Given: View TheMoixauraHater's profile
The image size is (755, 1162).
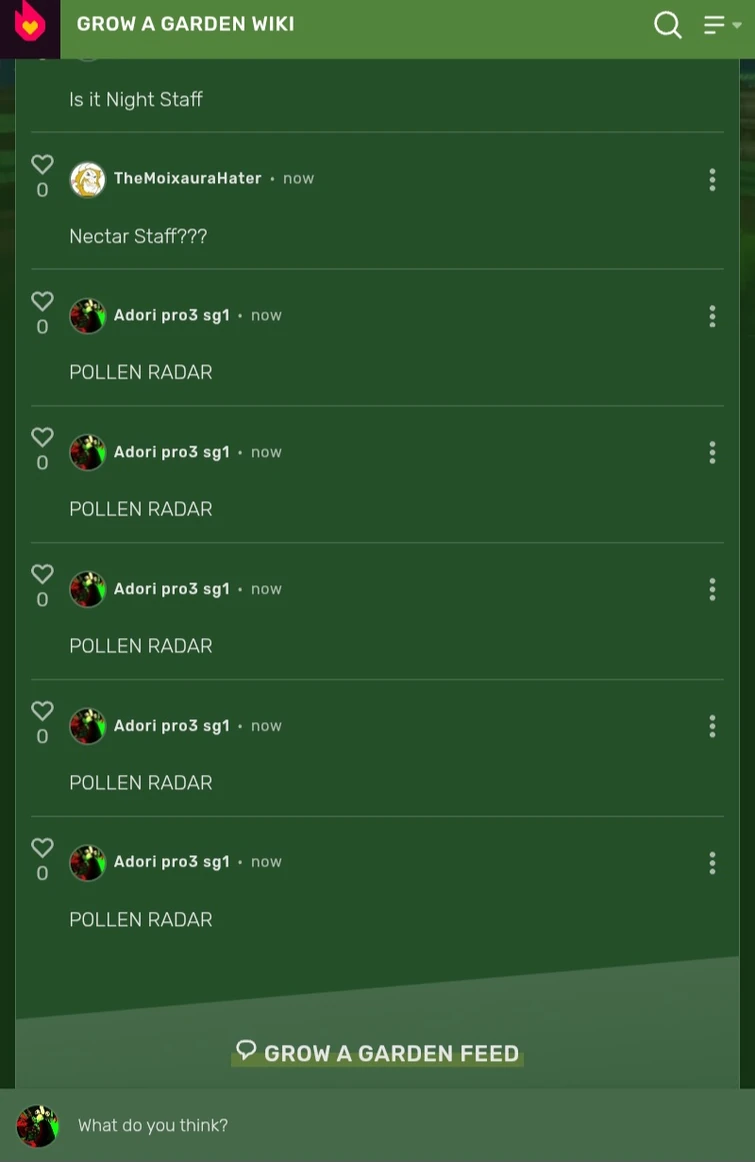Looking at the screenshot, I should [x=187, y=179].
